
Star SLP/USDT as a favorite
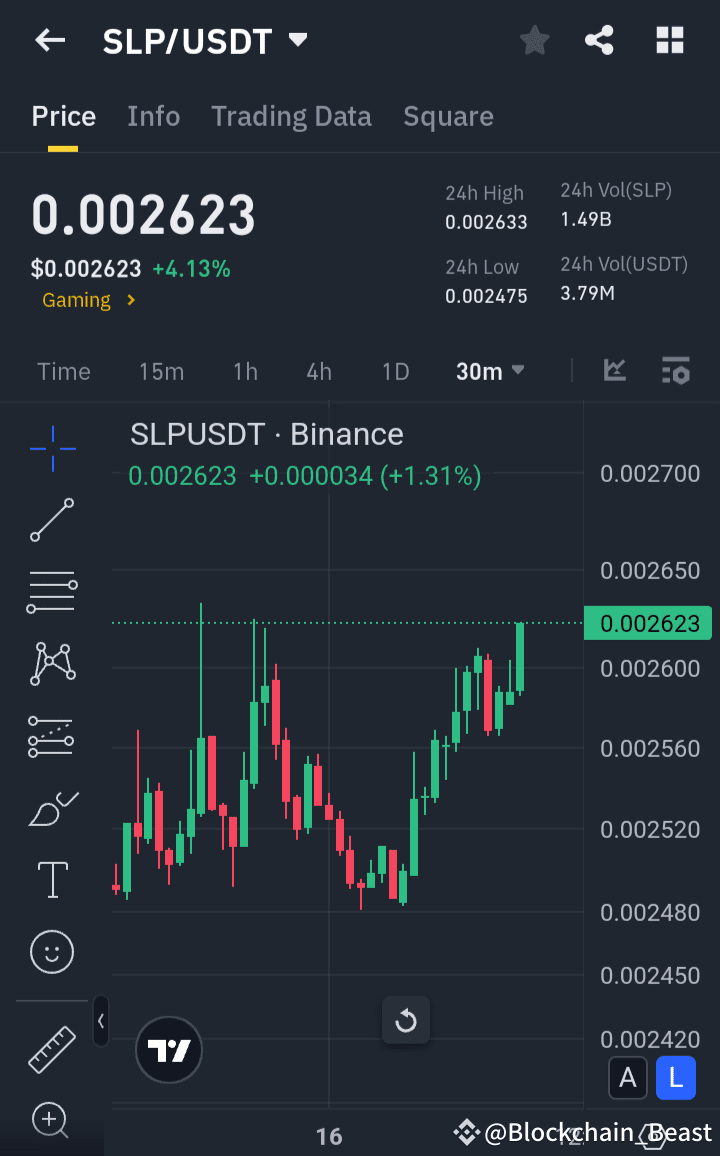click(534, 40)
